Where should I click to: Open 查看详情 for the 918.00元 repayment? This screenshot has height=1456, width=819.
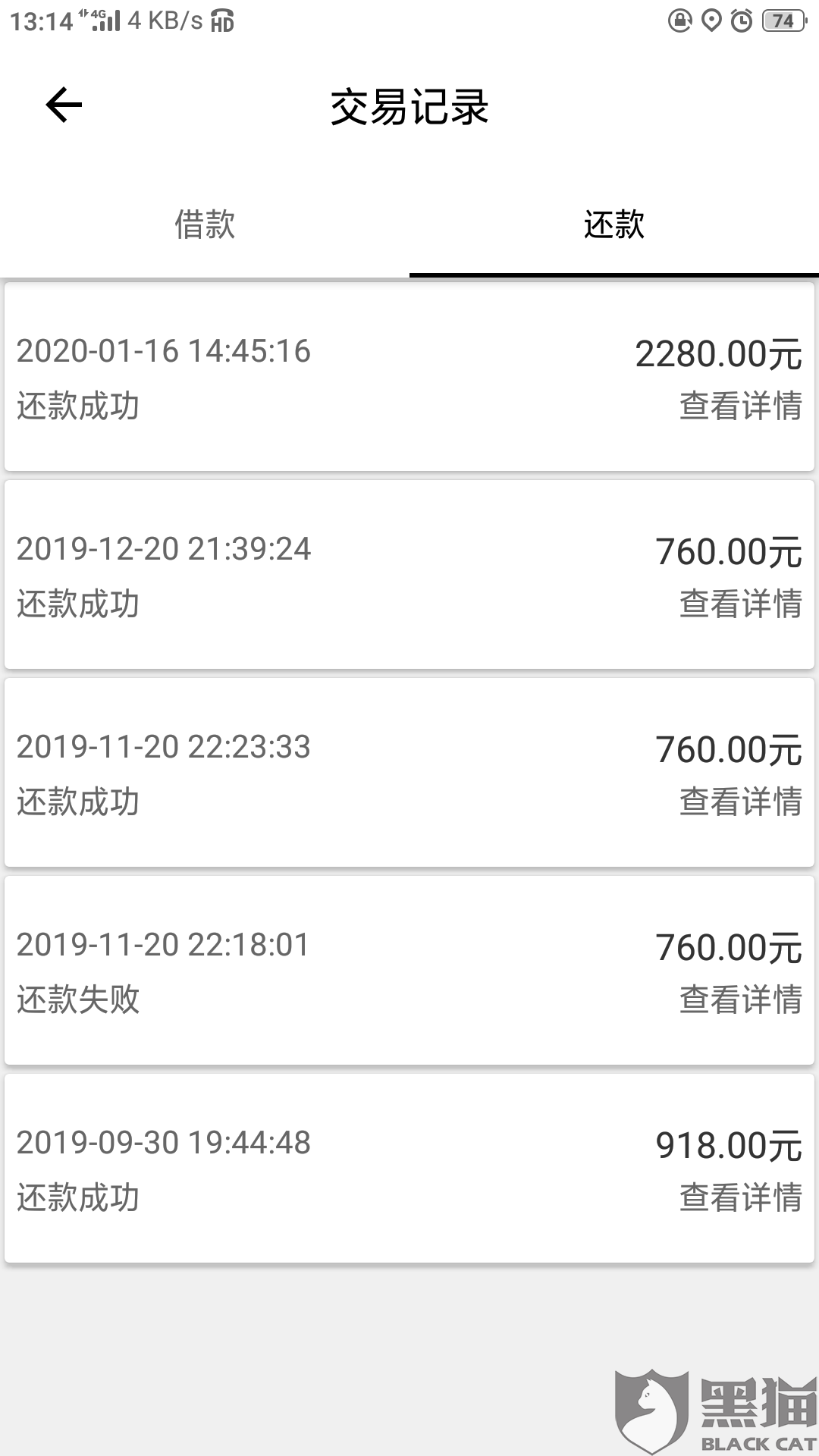[740, 1198]
